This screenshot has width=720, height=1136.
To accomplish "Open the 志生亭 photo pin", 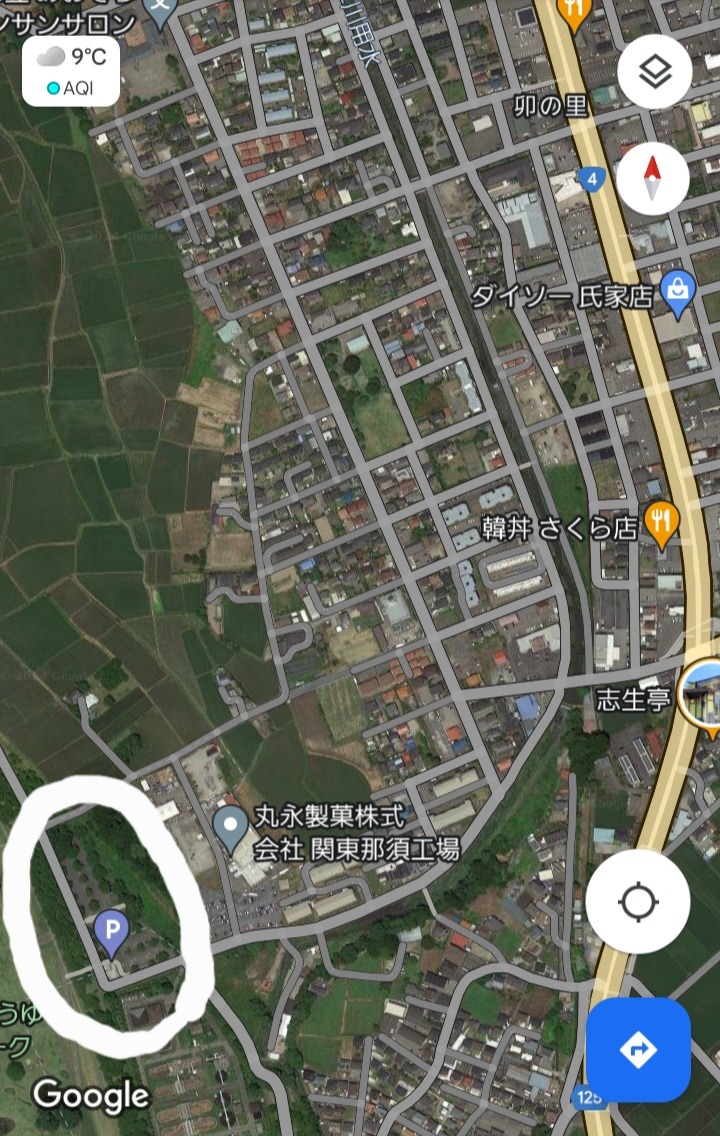I will coord(700,692).
